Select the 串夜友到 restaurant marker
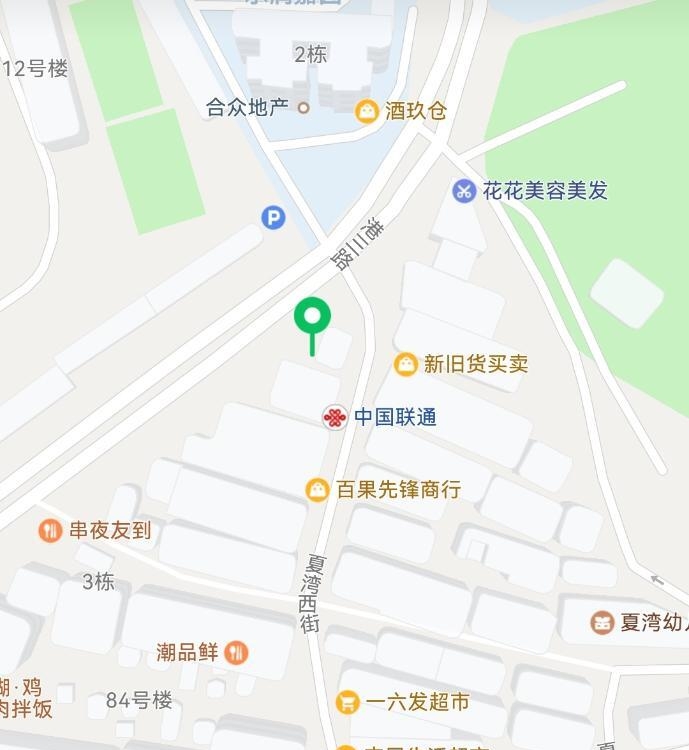 [50, 531]
